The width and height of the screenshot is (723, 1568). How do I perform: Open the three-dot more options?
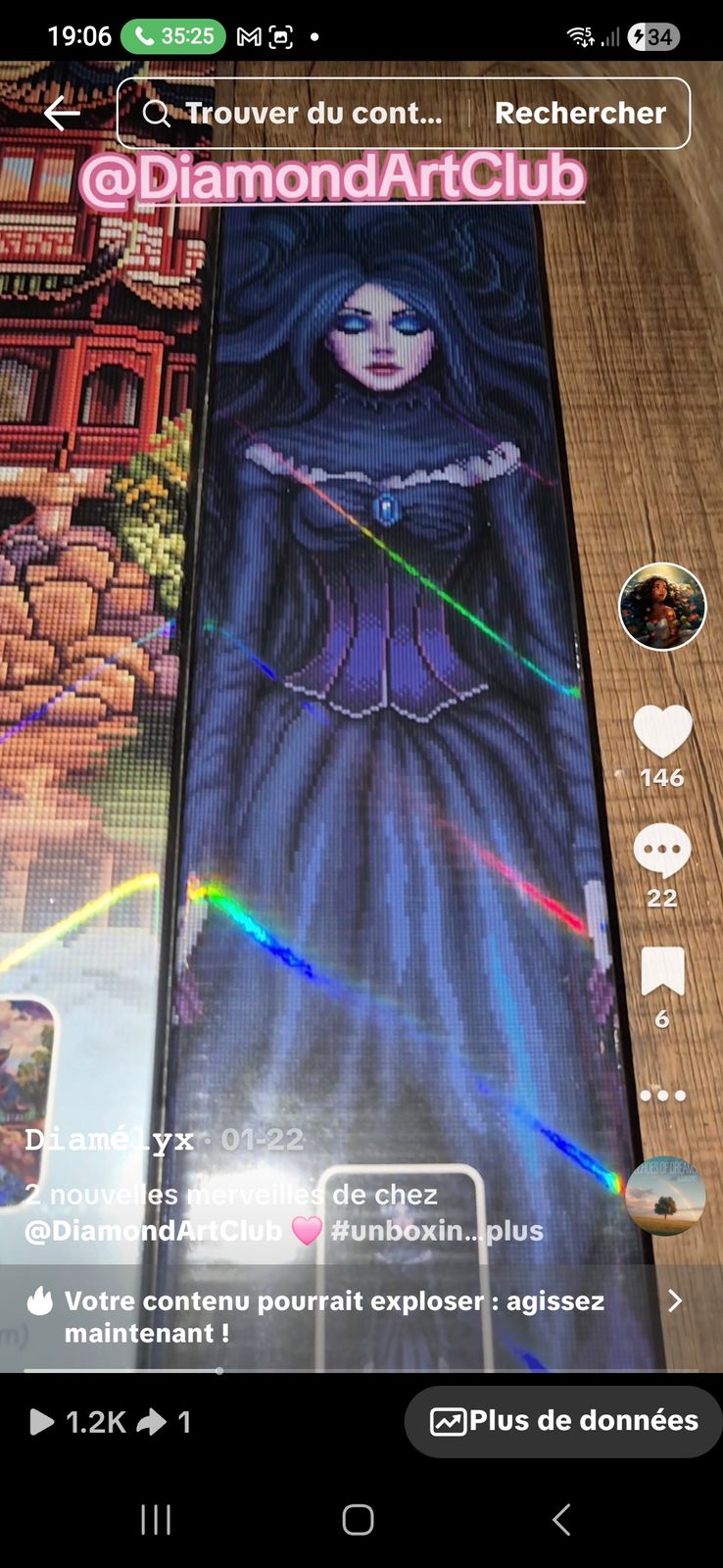[x=662, y=1095]
